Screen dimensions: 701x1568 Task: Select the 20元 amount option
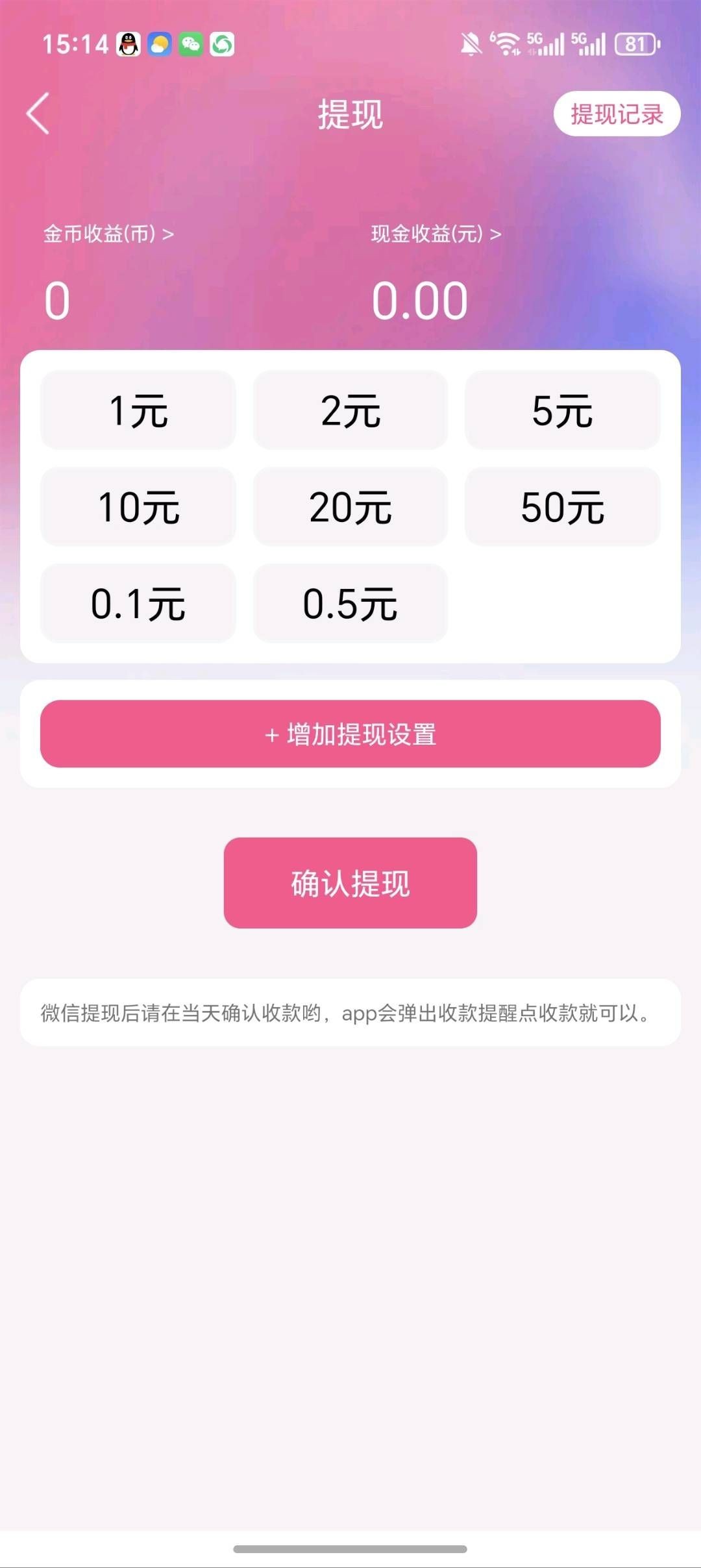(350, 507)
